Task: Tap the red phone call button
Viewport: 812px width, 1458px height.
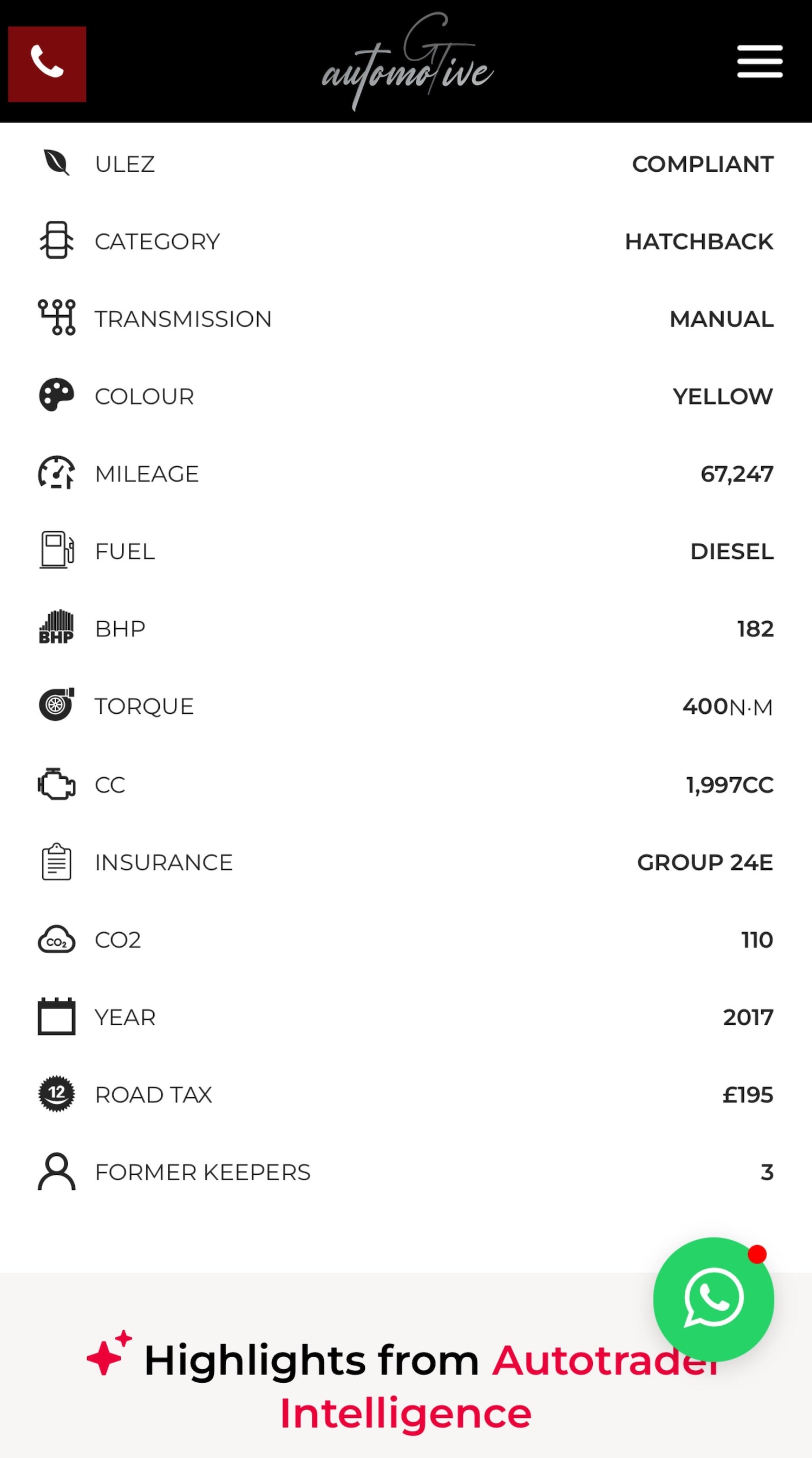Action: point(47,63)
